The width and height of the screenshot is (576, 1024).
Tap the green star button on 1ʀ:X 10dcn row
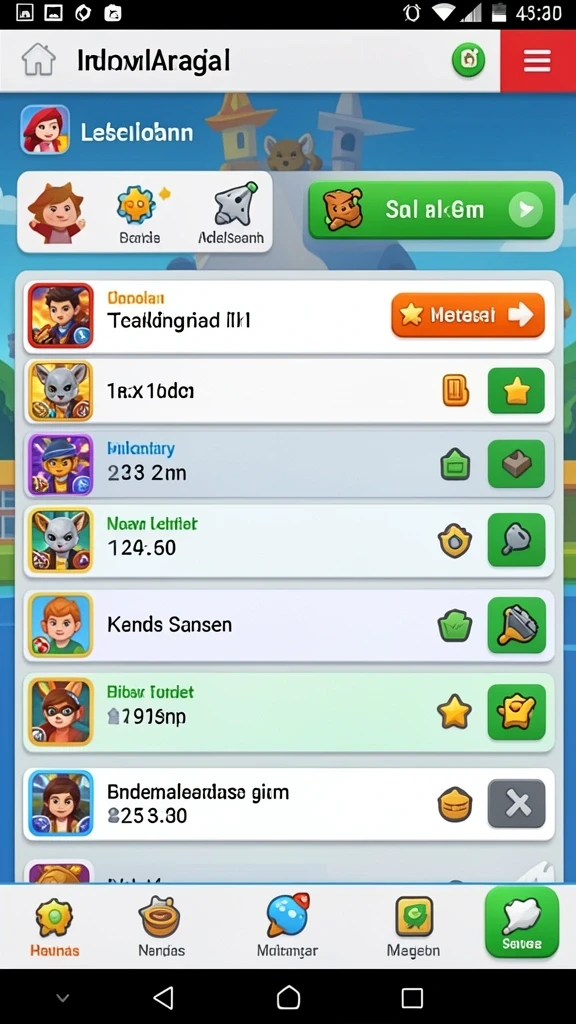click(516, 391)
